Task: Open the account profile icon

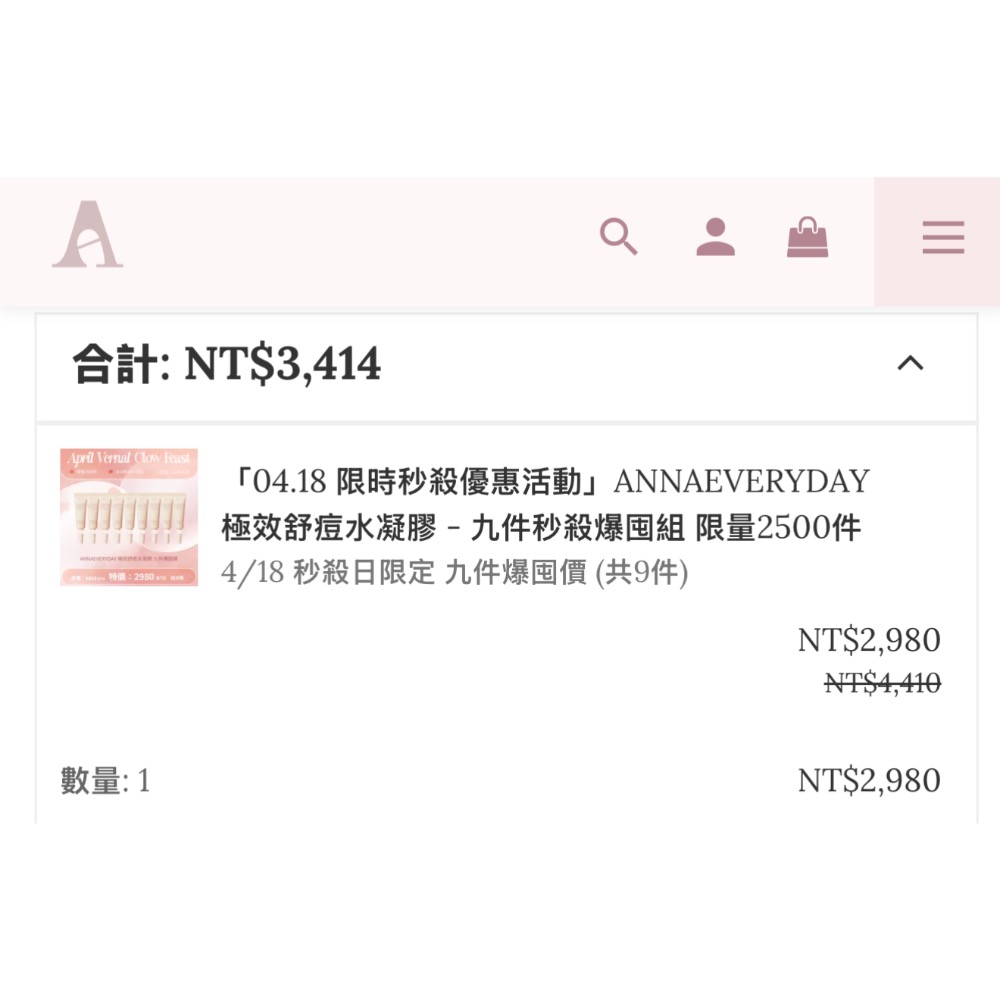Action: [715, 238]
